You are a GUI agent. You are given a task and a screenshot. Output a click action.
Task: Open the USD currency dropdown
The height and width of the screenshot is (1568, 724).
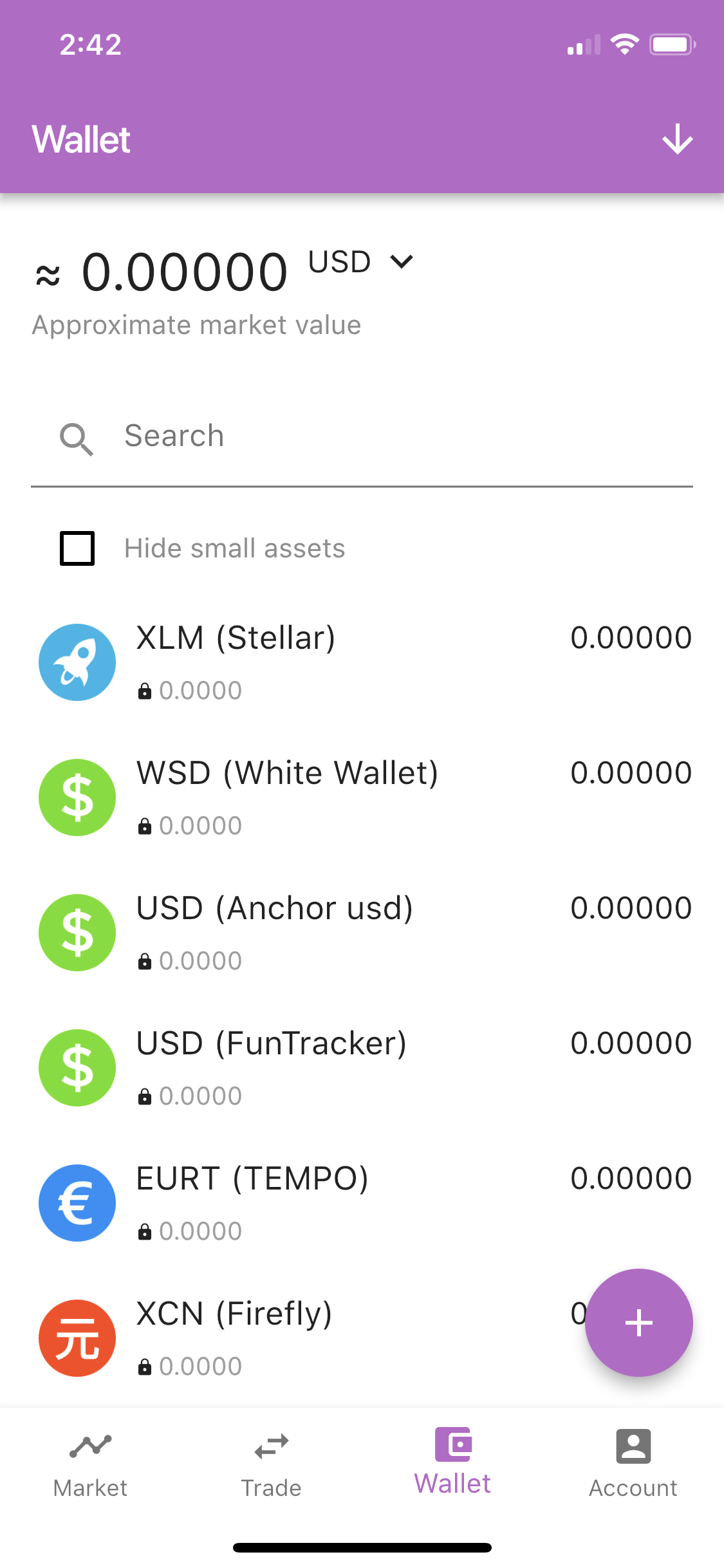(x=402, y=262)
